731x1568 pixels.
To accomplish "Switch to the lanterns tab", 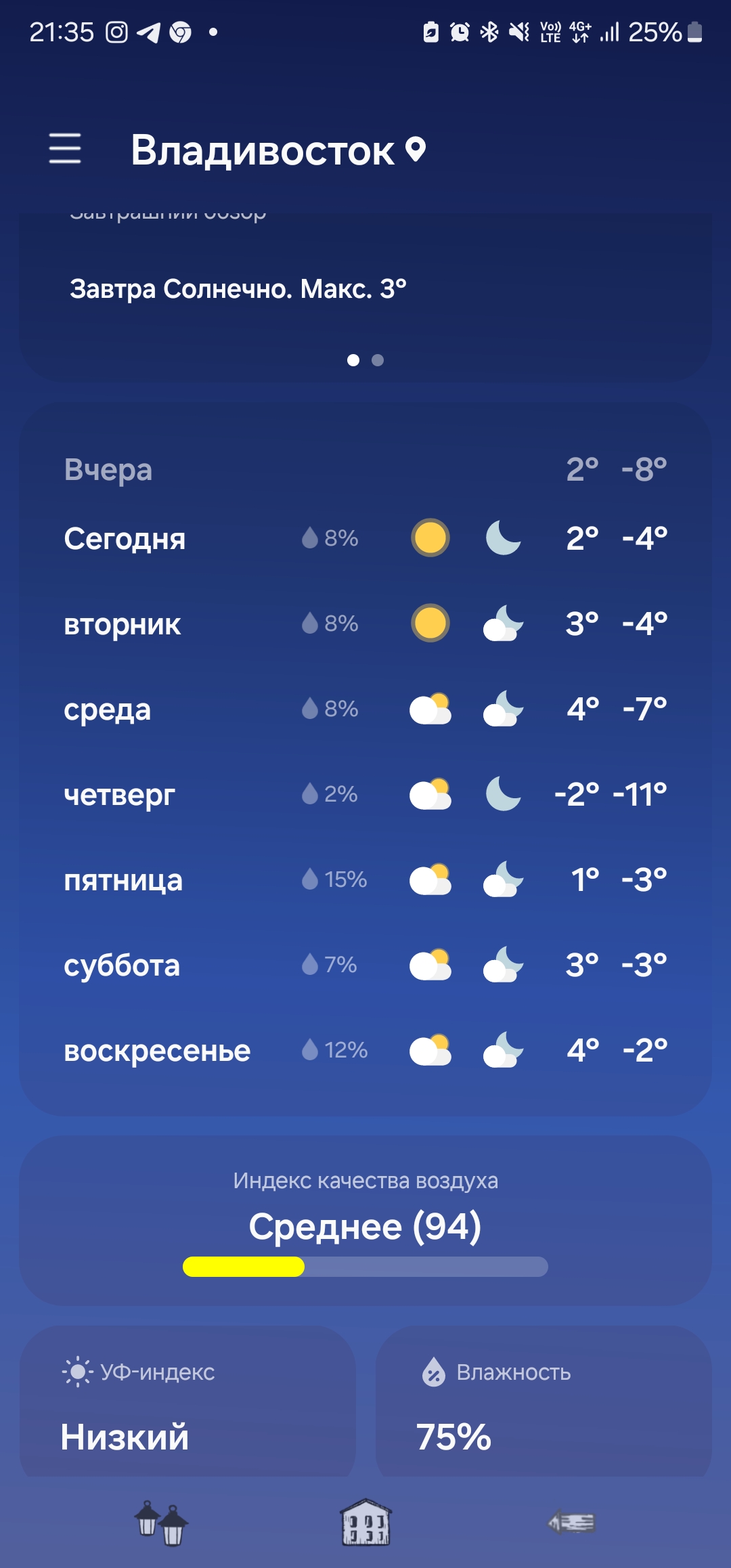I will [x=161, y=1523].
